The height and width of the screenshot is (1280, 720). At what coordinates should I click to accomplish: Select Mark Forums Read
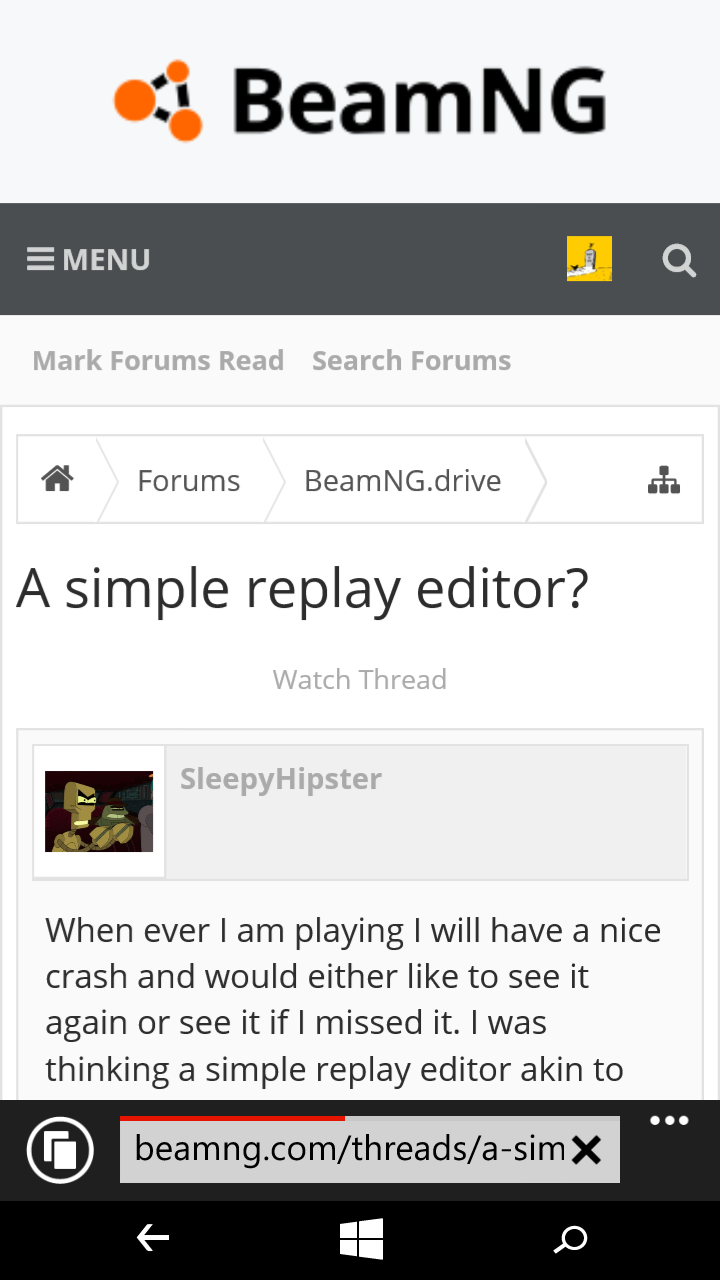158,360
